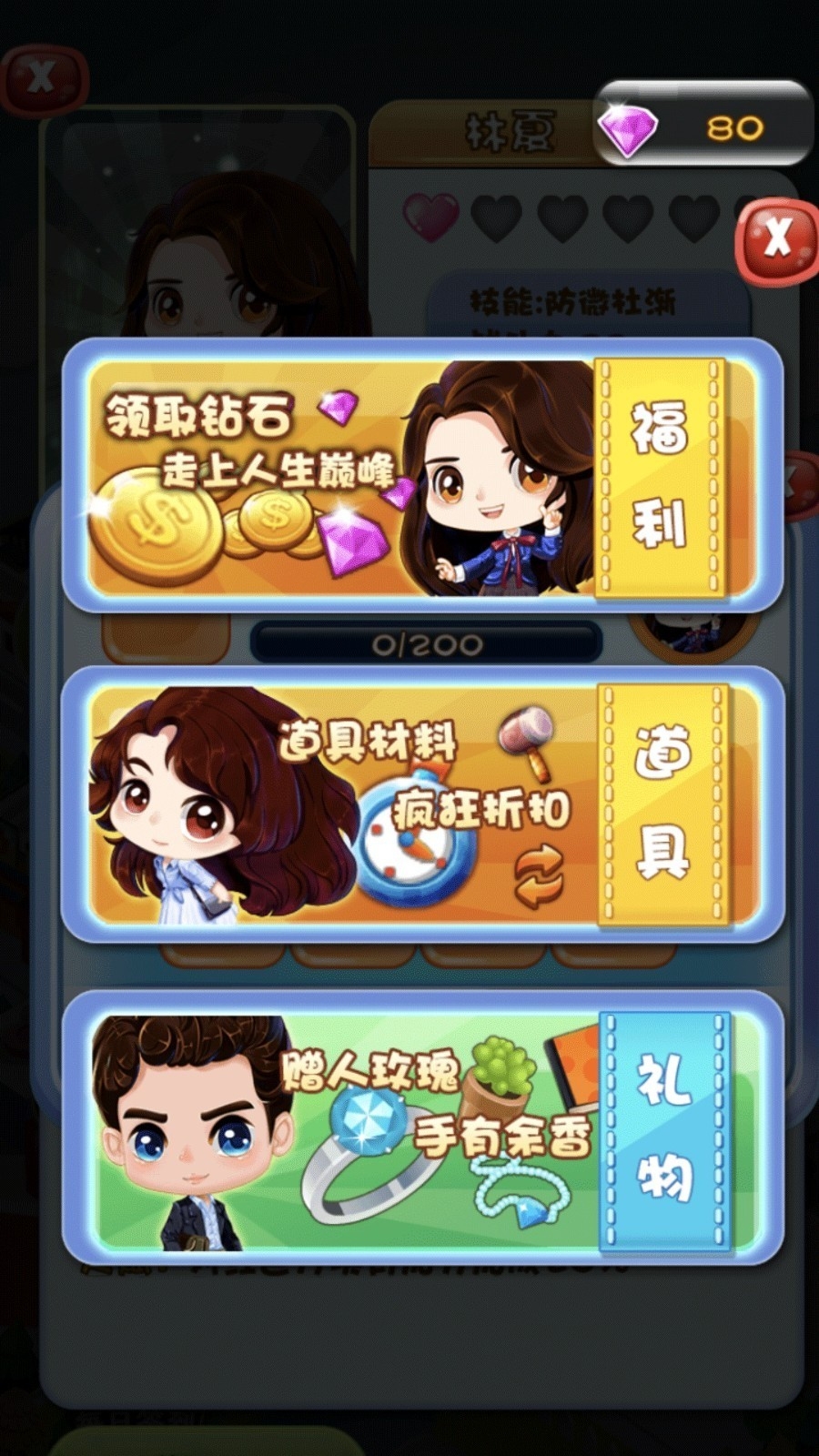Tap the purple diamond balance counter
The width and height of the screenshot is (819, 1456).
click(x=703, y=127)
